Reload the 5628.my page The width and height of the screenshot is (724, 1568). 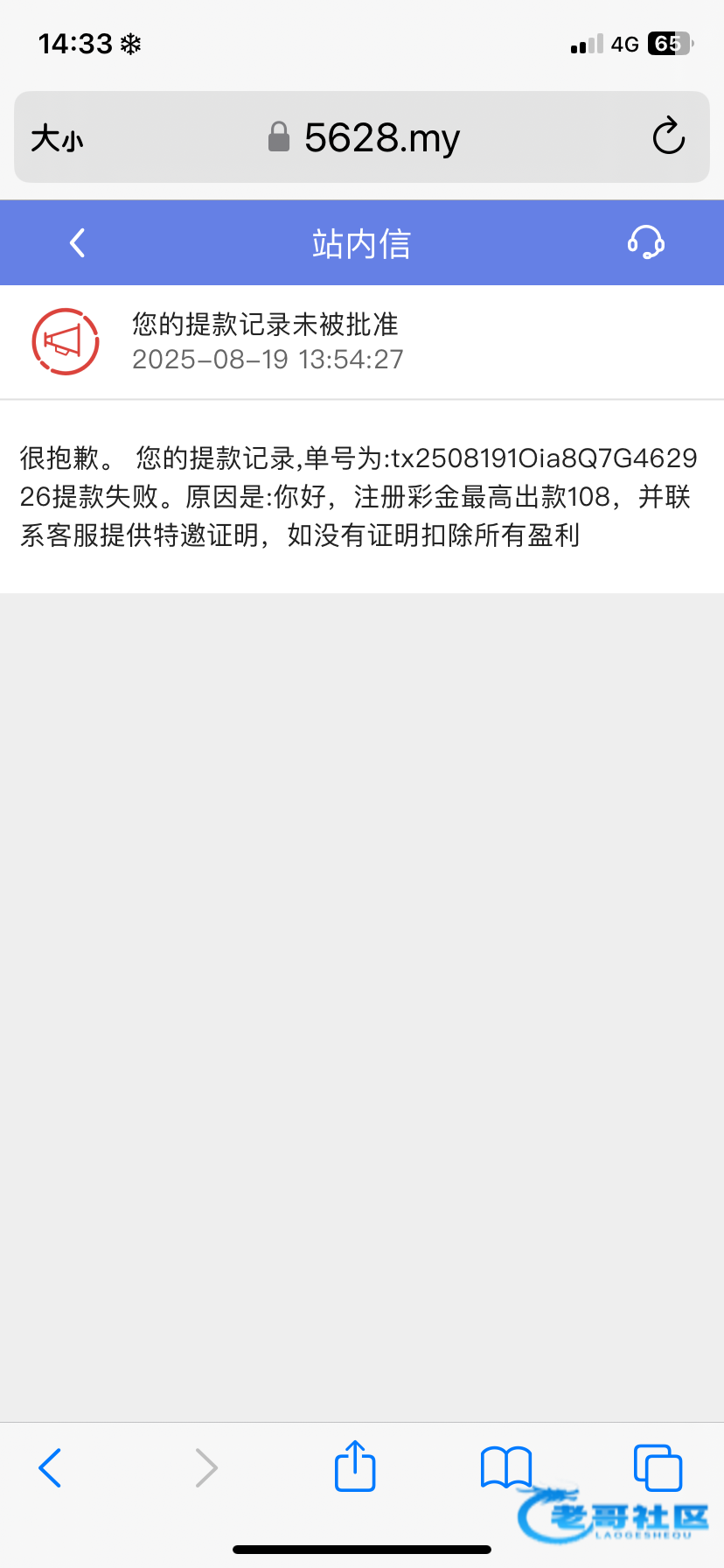669,136
